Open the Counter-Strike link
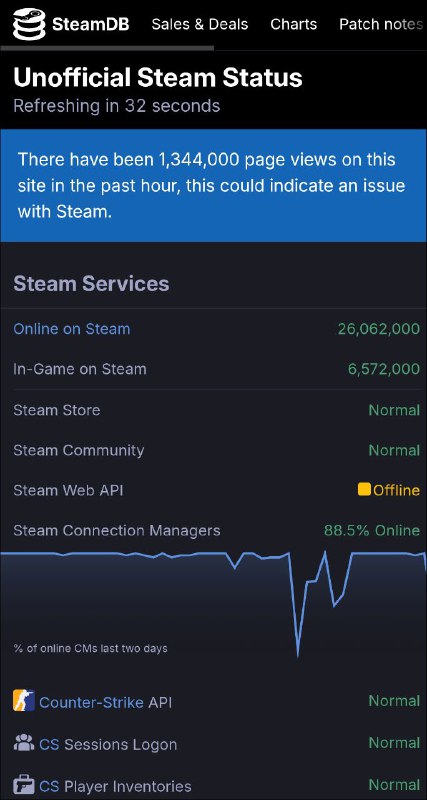Image resolution: width=427 pixels, height=800 pixels. click(91, 703)
